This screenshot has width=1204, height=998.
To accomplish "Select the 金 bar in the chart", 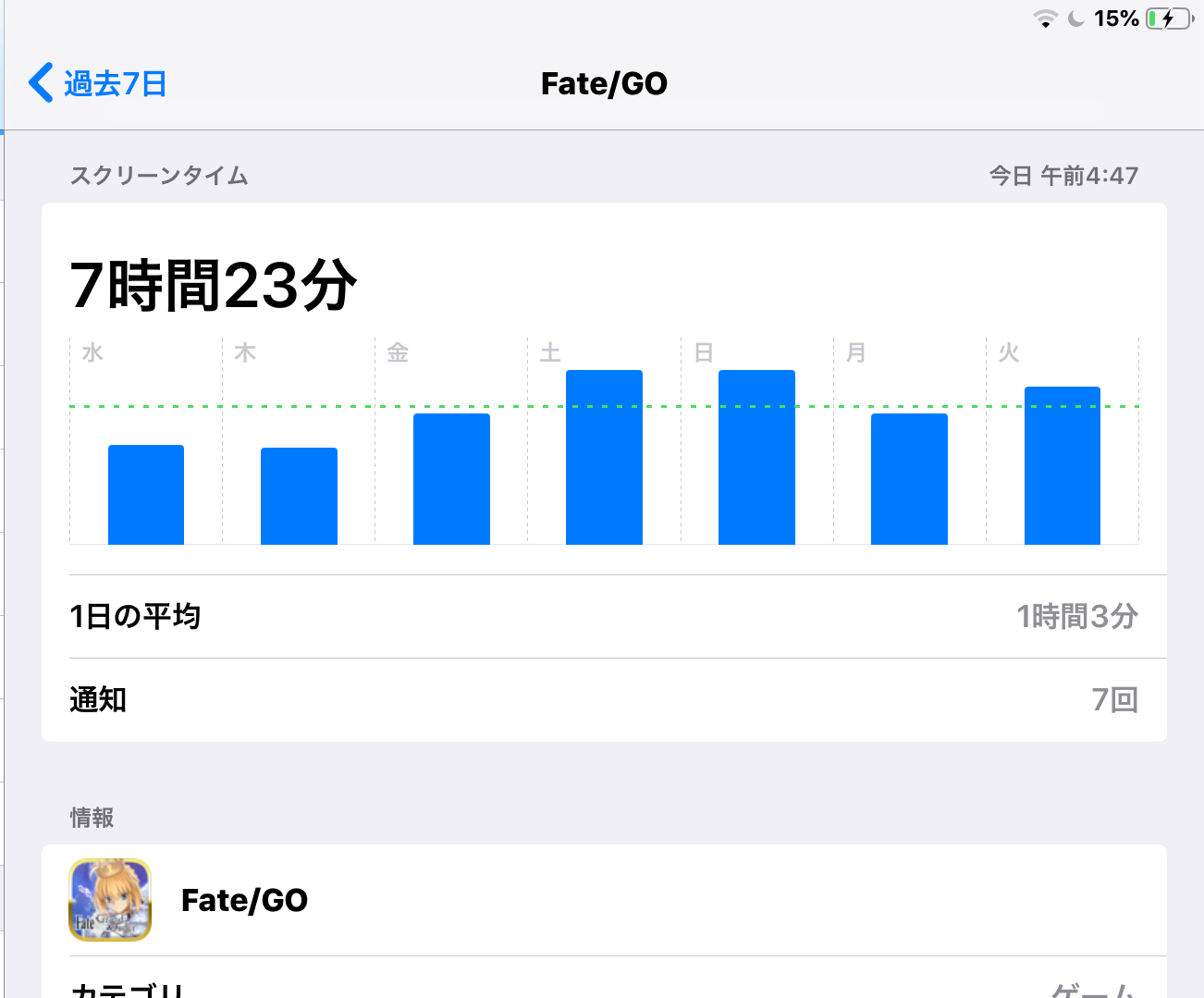I will (x=451, y=479).
